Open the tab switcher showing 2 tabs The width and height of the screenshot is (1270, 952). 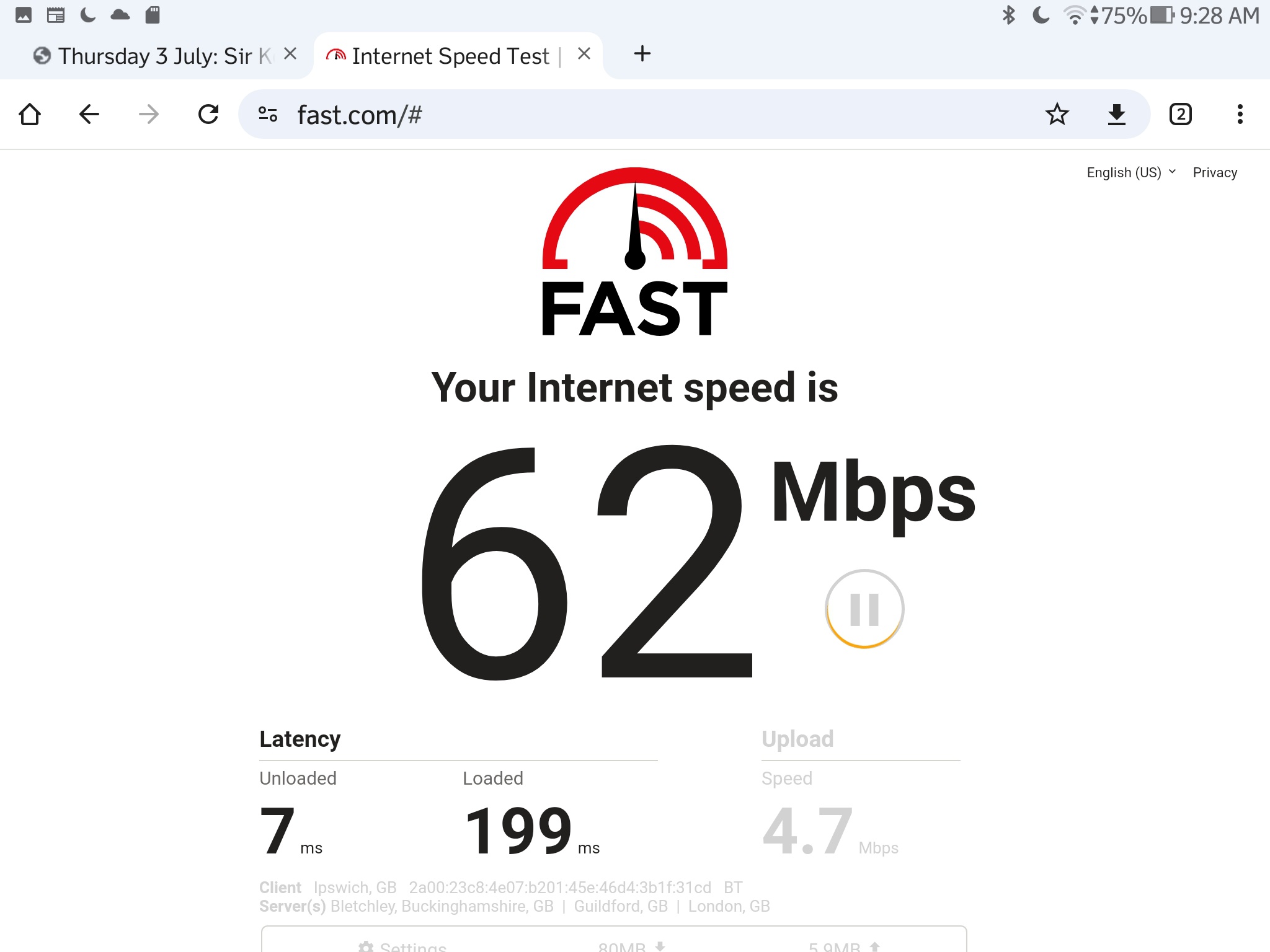(x=1180, y=115)
